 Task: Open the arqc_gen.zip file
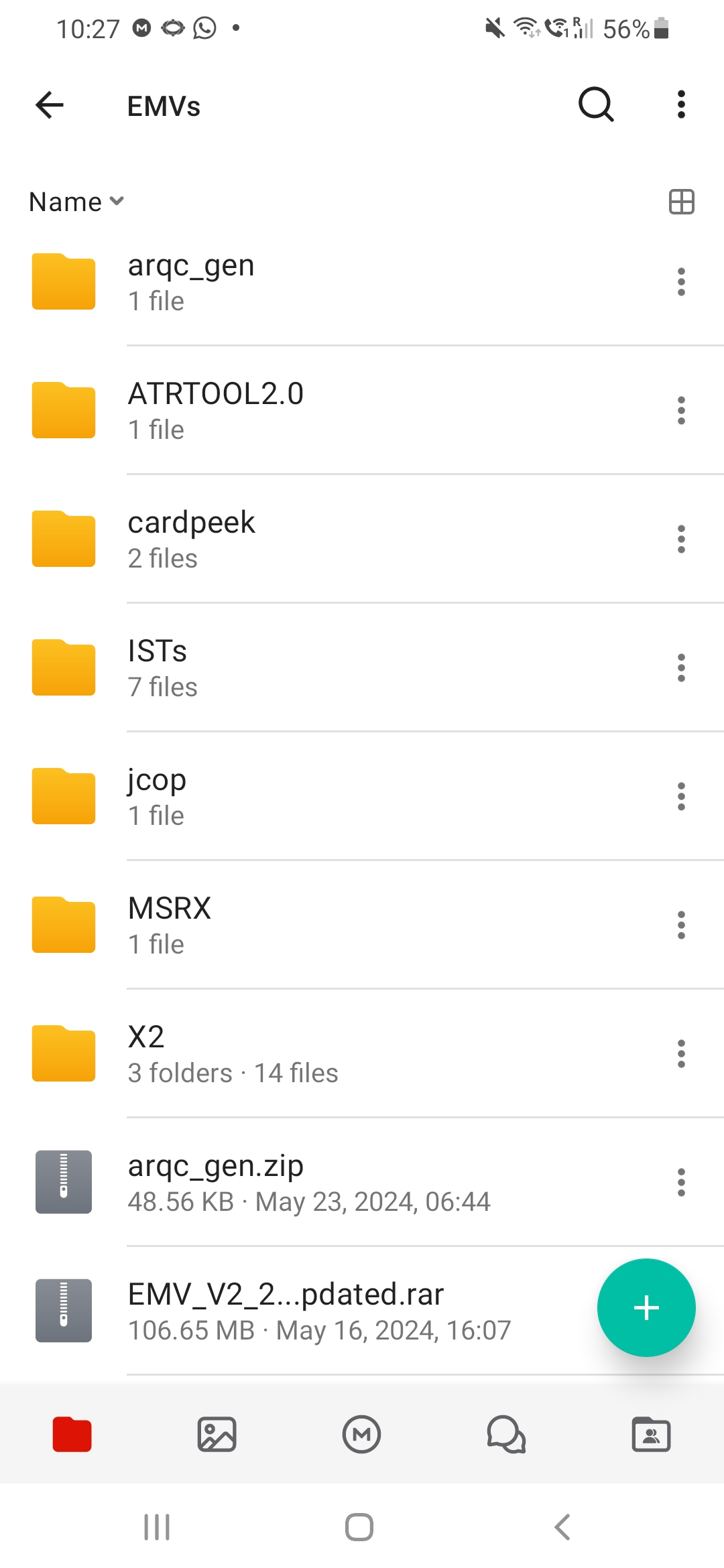pos(215,1183)
